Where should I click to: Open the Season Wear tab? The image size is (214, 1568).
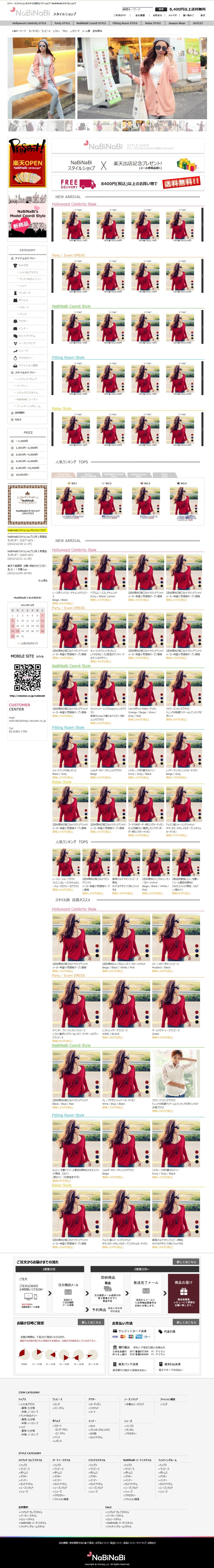click(177, 23)
